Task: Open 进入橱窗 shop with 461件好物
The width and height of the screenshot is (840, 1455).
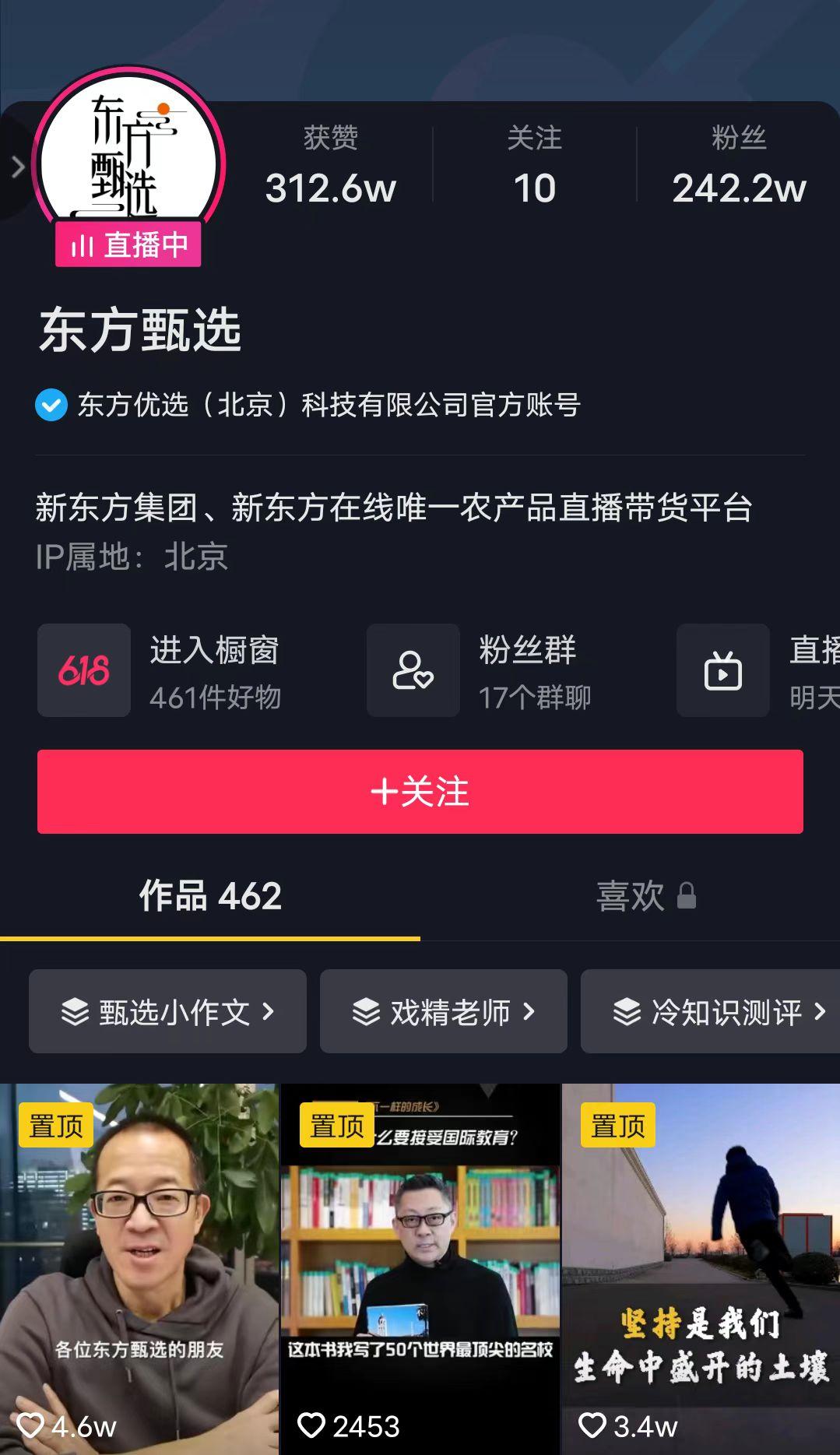Action: (x=163, y=671)
